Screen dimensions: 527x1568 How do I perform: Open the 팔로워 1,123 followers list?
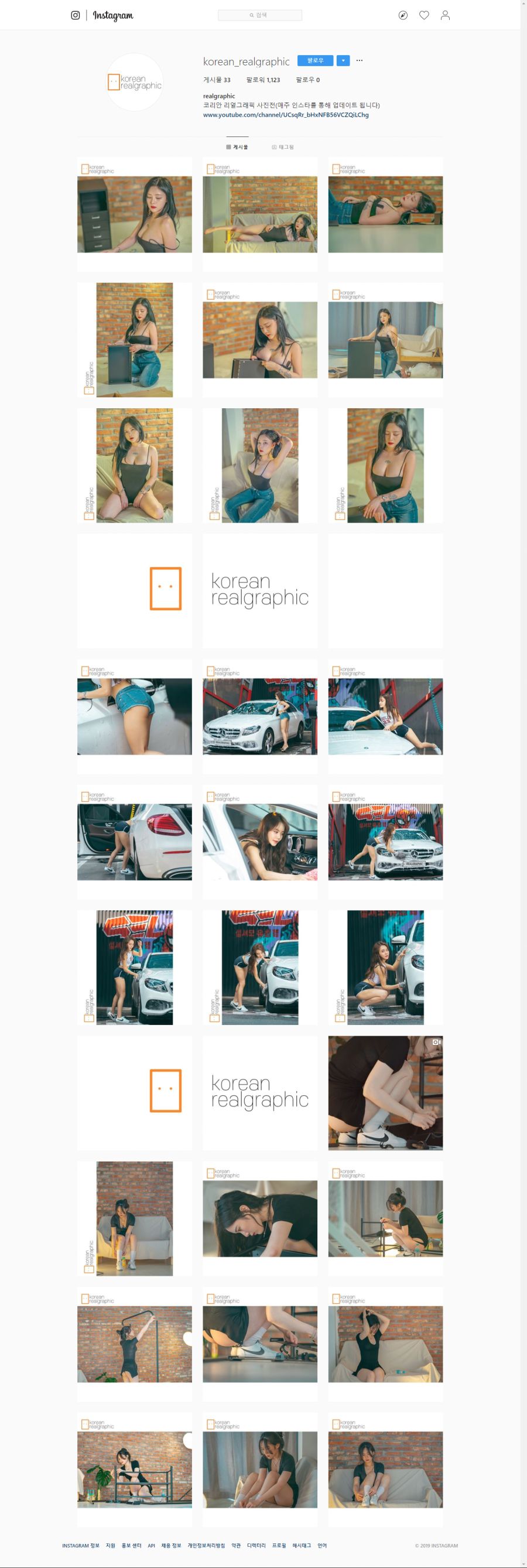263,80
